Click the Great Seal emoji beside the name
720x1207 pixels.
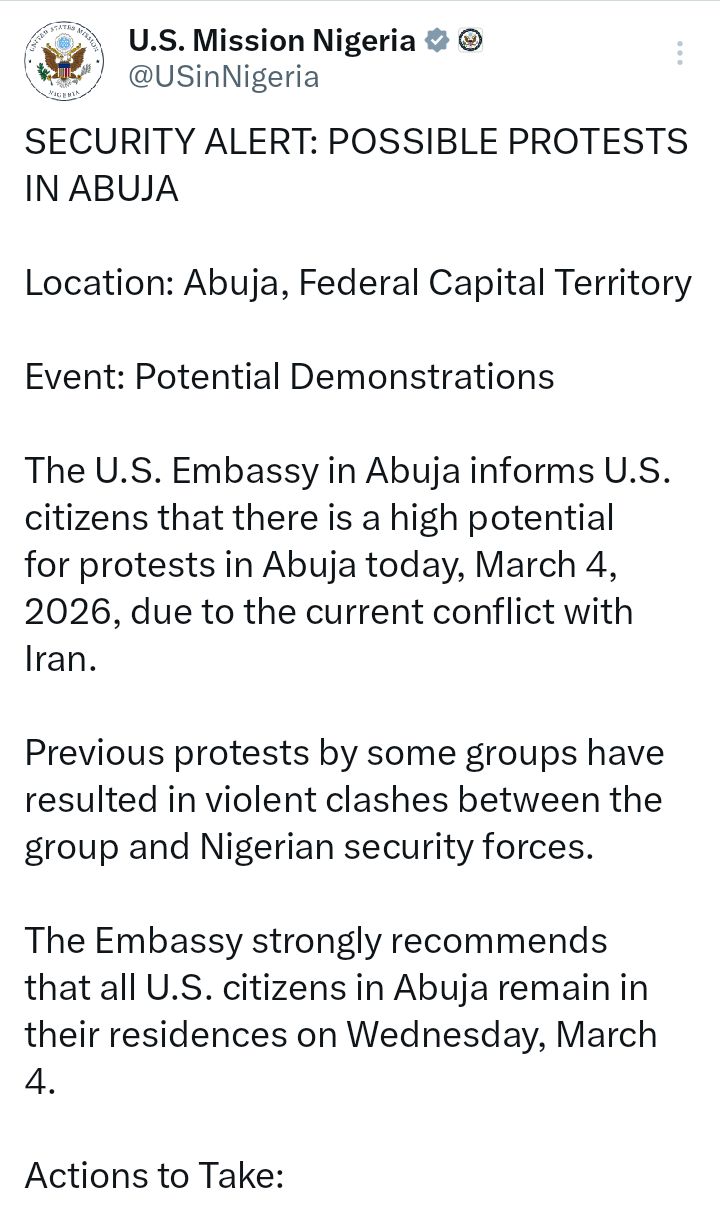[471, 41]
